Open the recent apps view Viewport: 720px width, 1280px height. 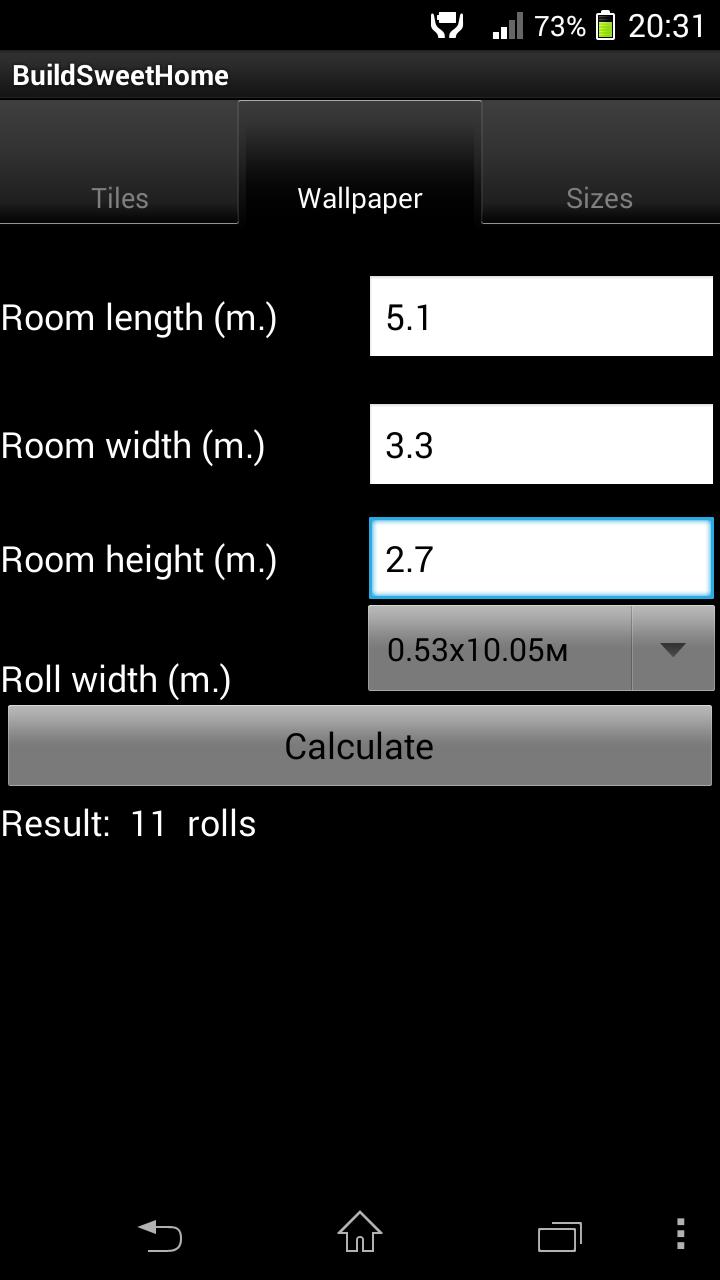pyautogui.click(x=559, y=1237)
